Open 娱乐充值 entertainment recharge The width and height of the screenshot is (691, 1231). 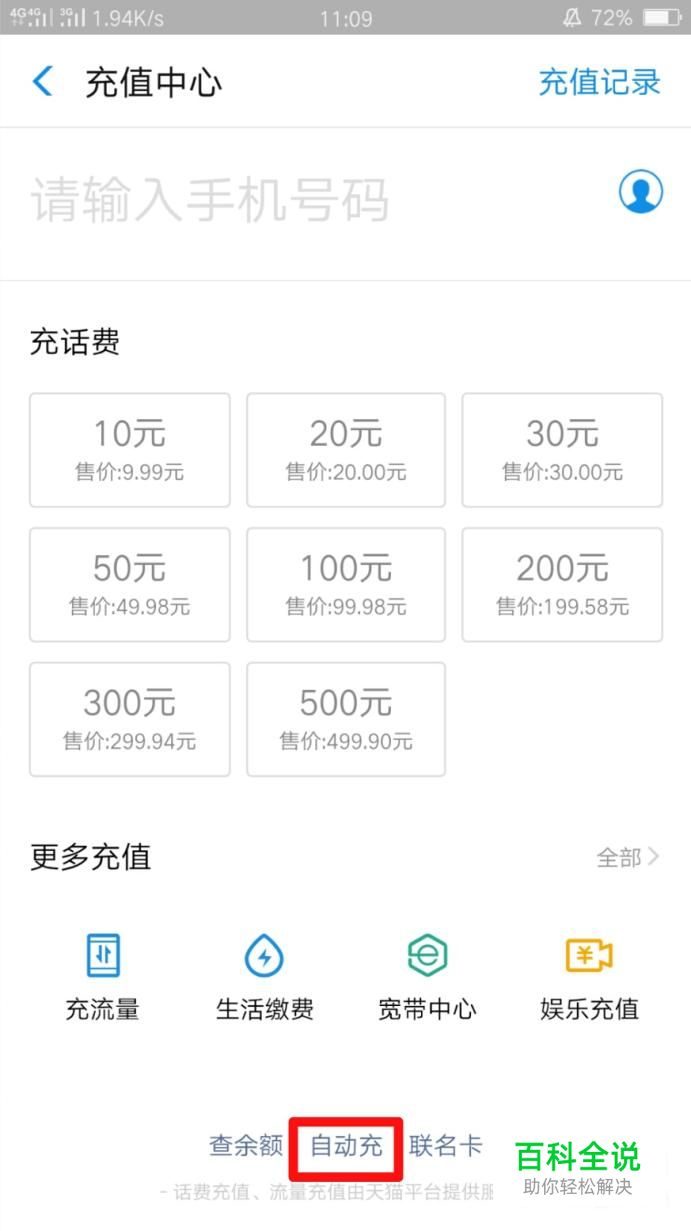click(x=589, y=976)
